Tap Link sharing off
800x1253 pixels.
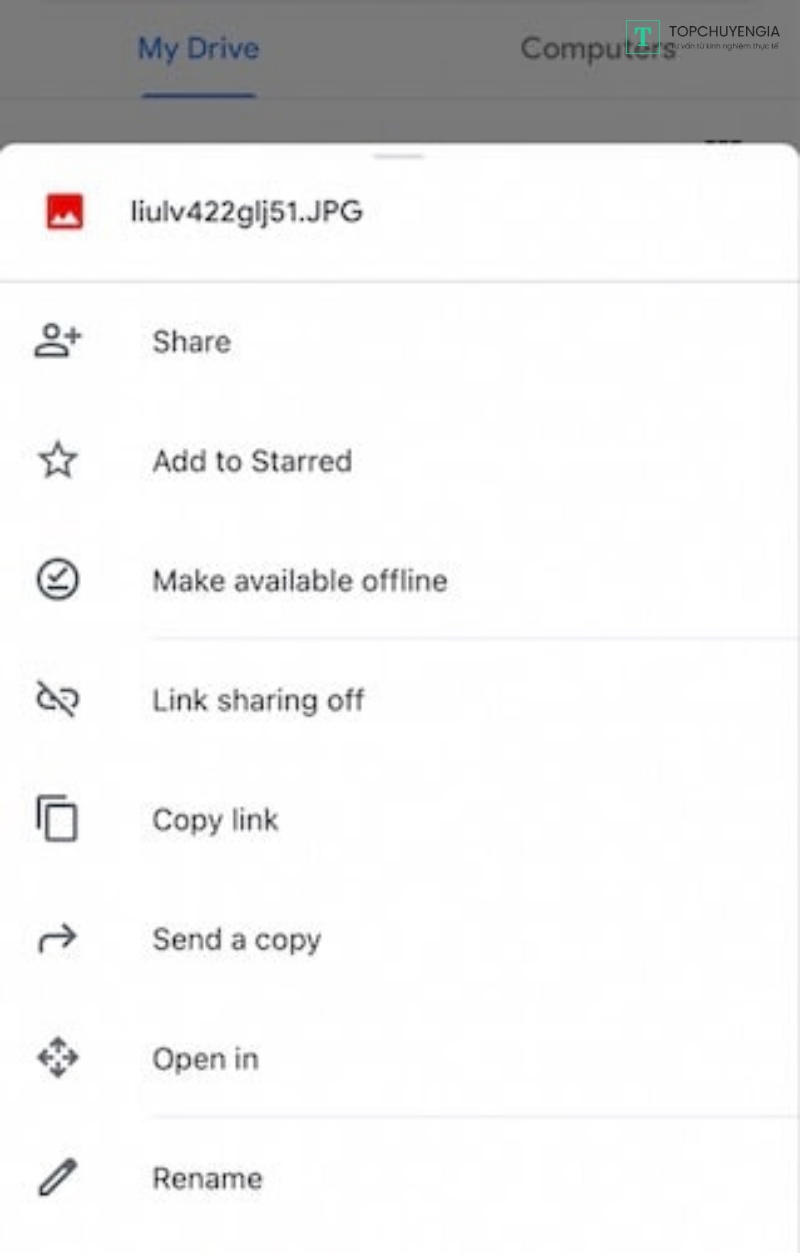(257, 700)
